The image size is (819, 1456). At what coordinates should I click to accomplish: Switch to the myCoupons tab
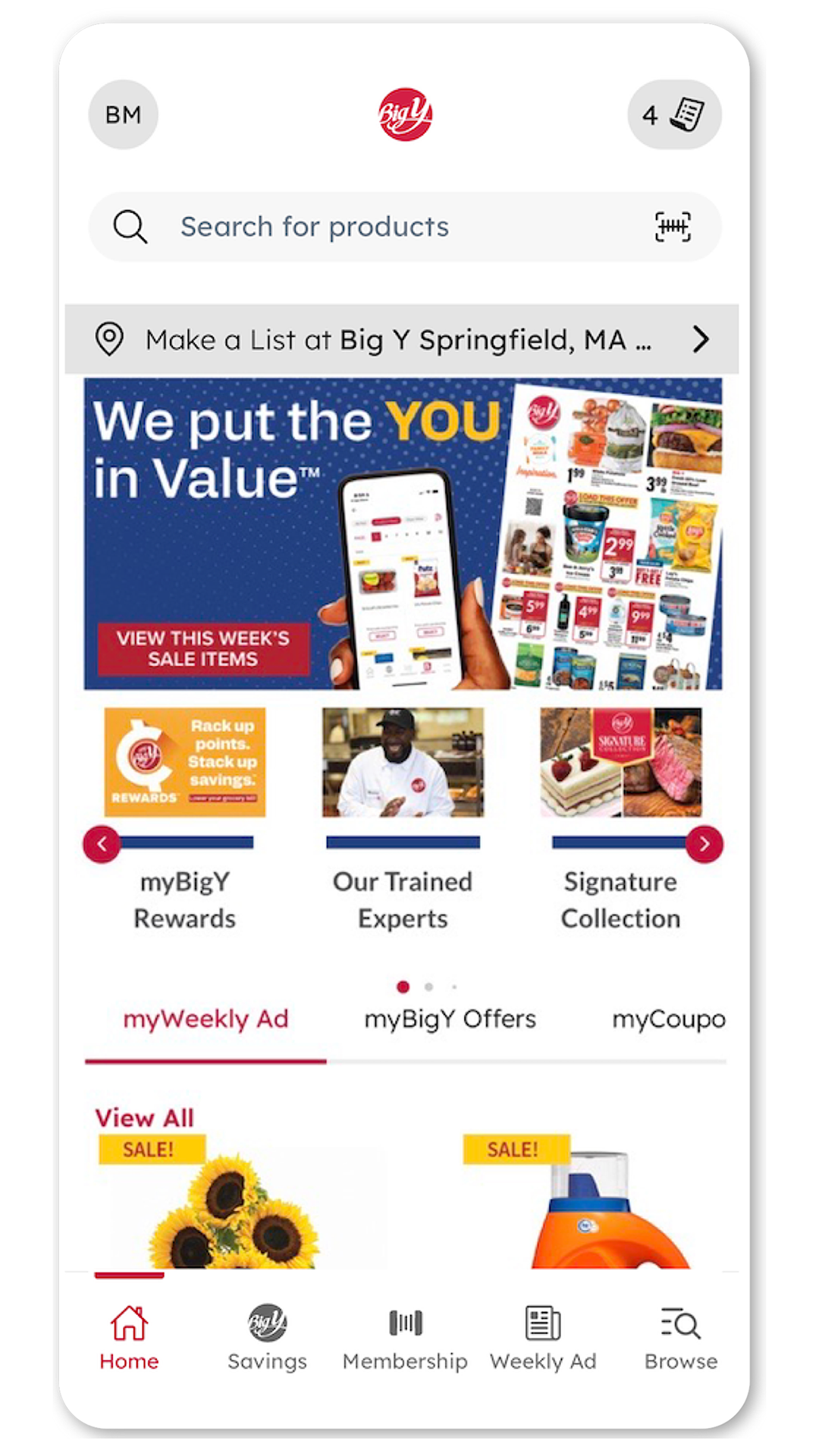pos(667,1019)
